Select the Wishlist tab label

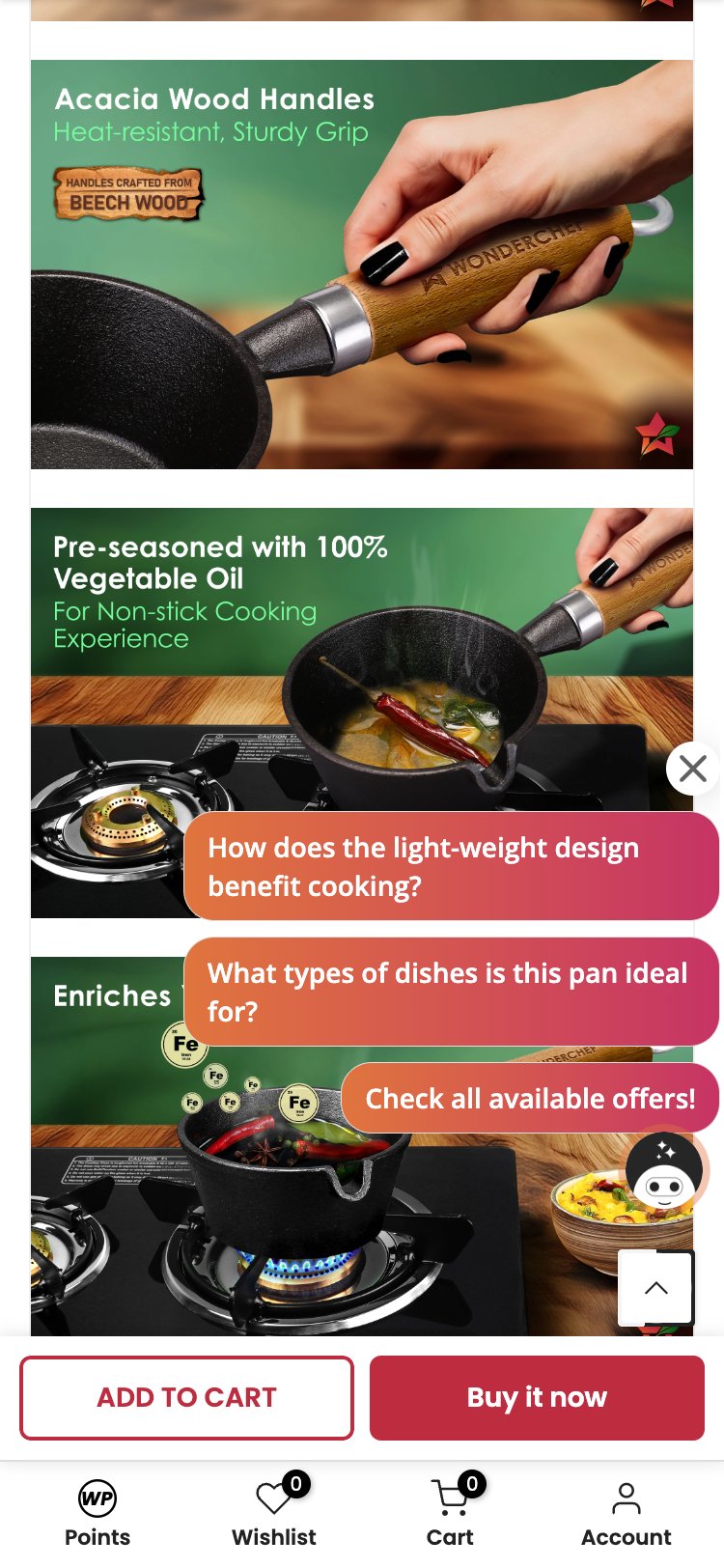click(273, 1535)
